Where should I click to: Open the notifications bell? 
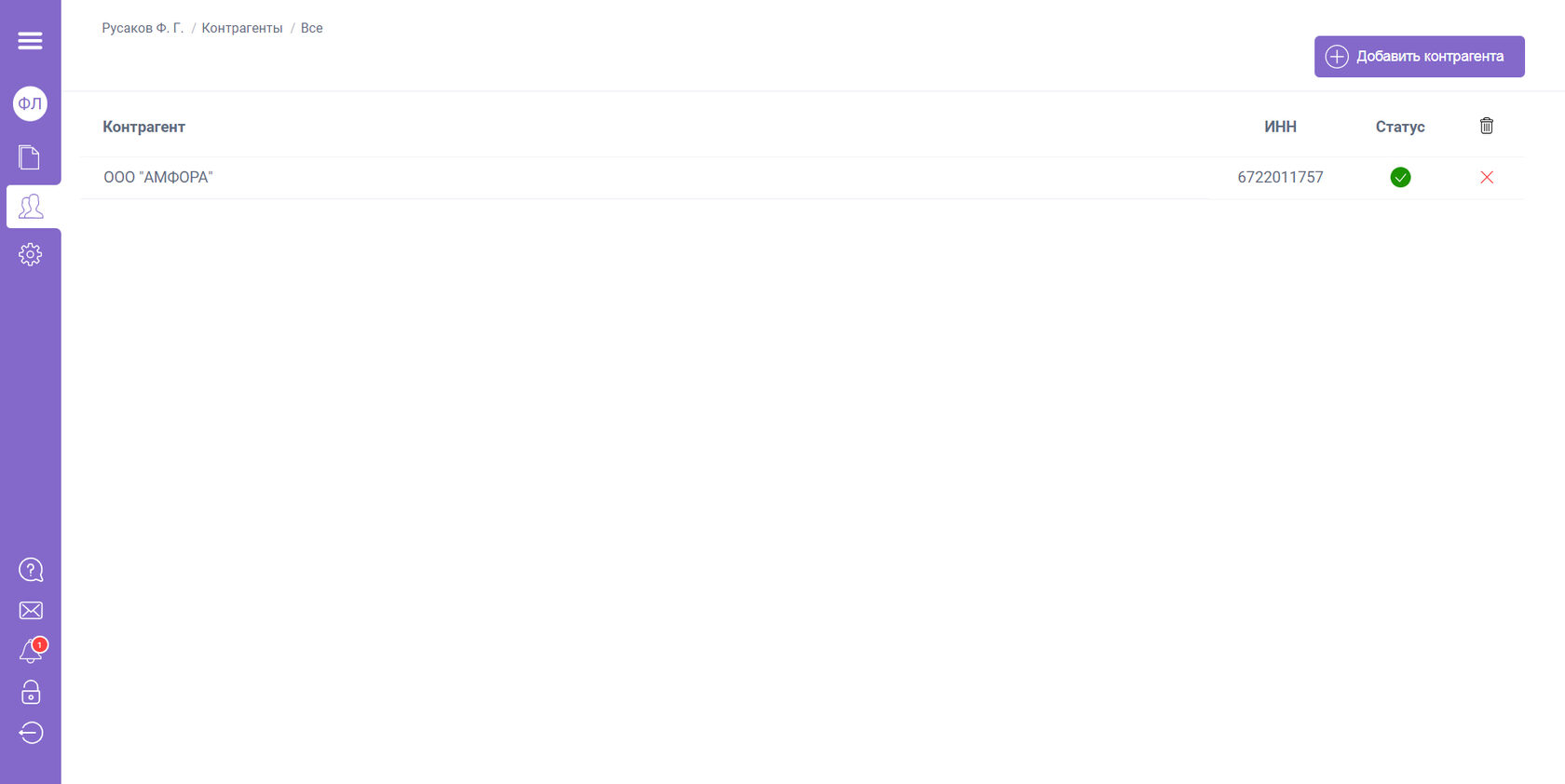coord(30,652)
